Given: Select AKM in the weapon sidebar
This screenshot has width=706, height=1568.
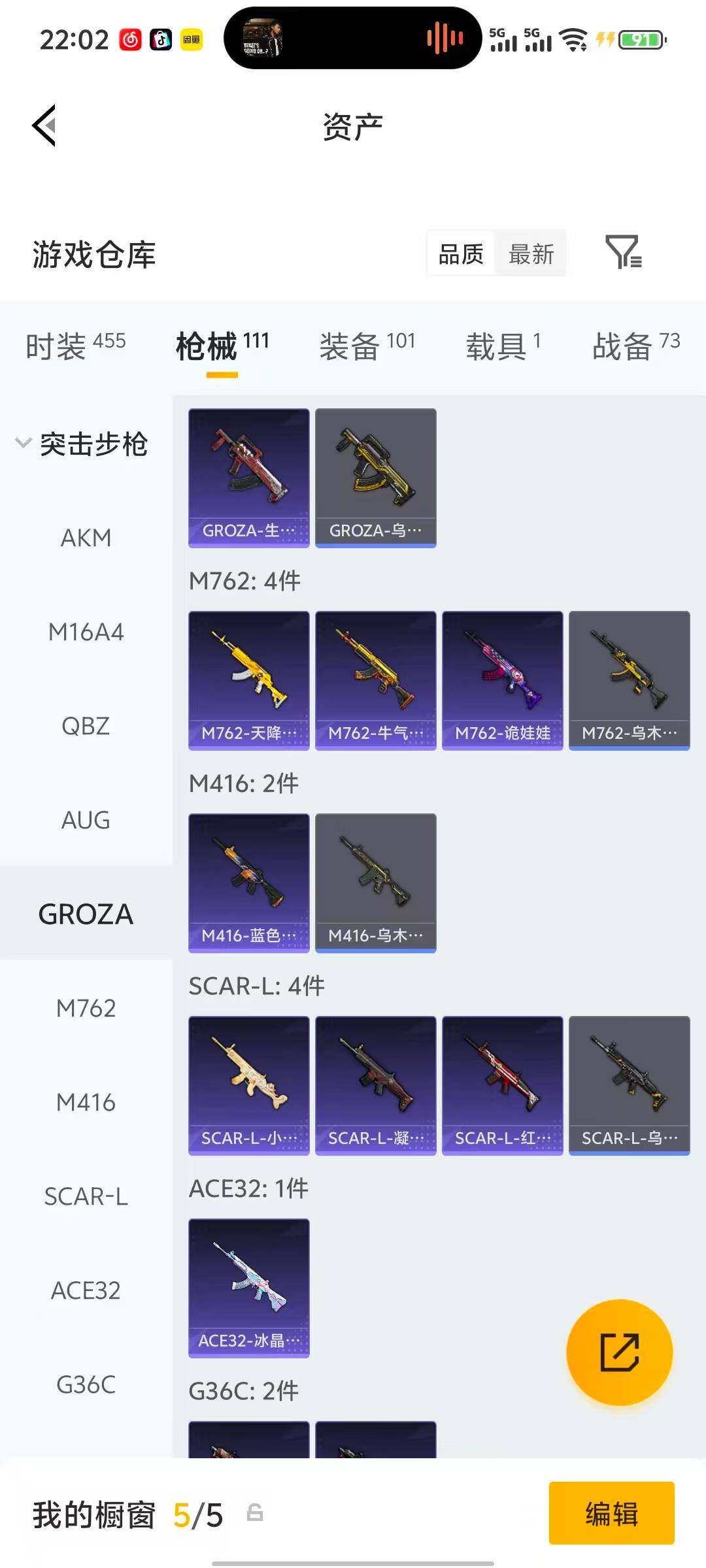Looking at the screenshot, I should tap(86, 538).
